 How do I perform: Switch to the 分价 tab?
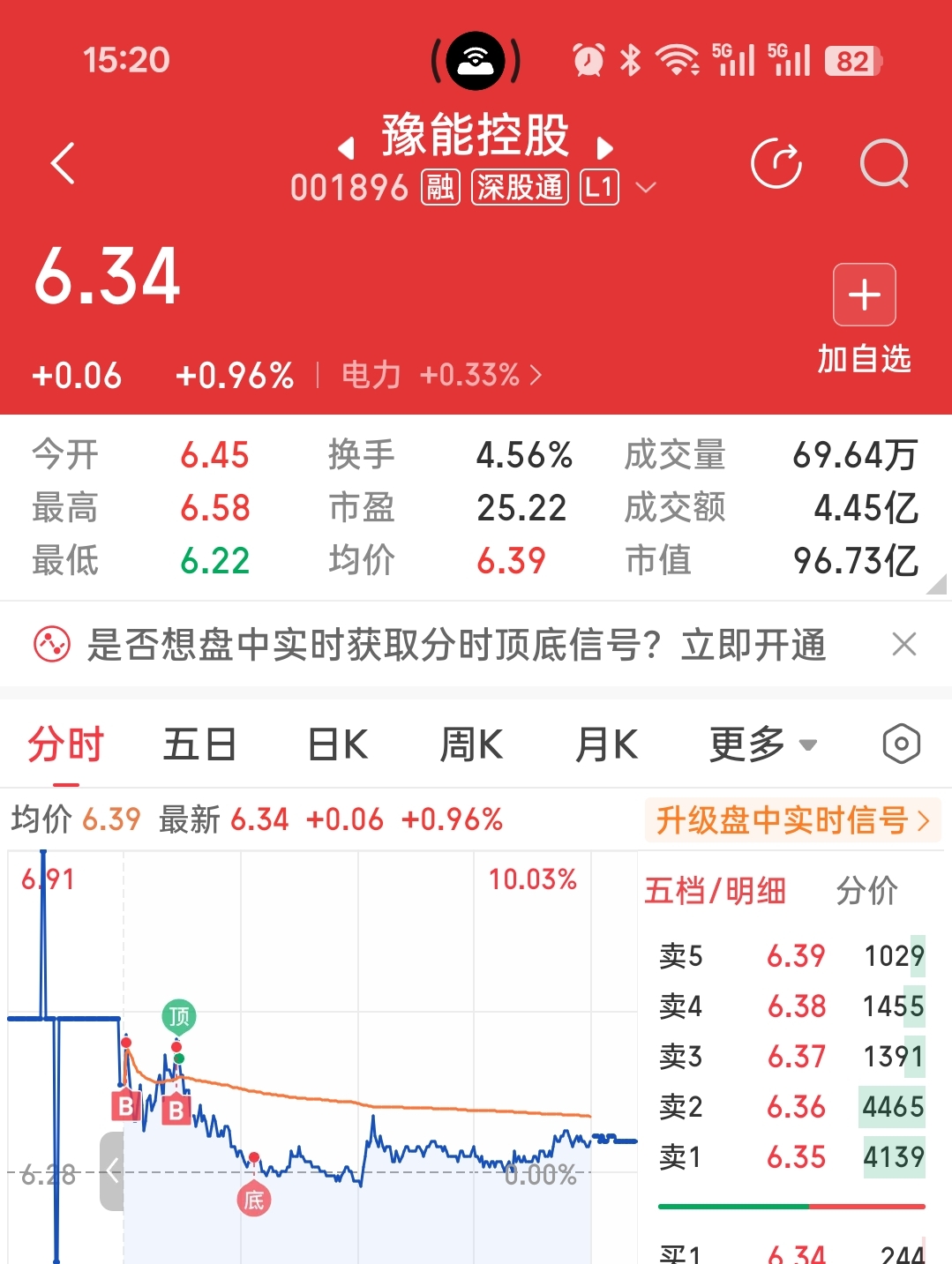click(866, 891)
